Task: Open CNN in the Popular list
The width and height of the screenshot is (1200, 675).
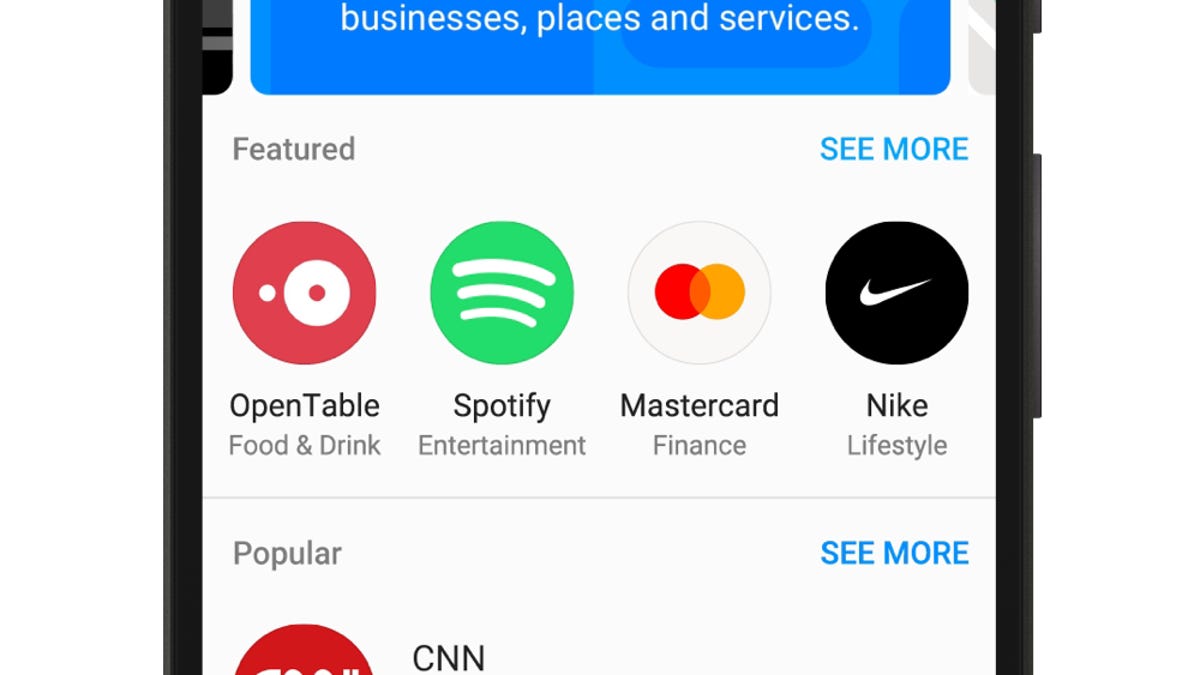Action: (x=448, y=657)
